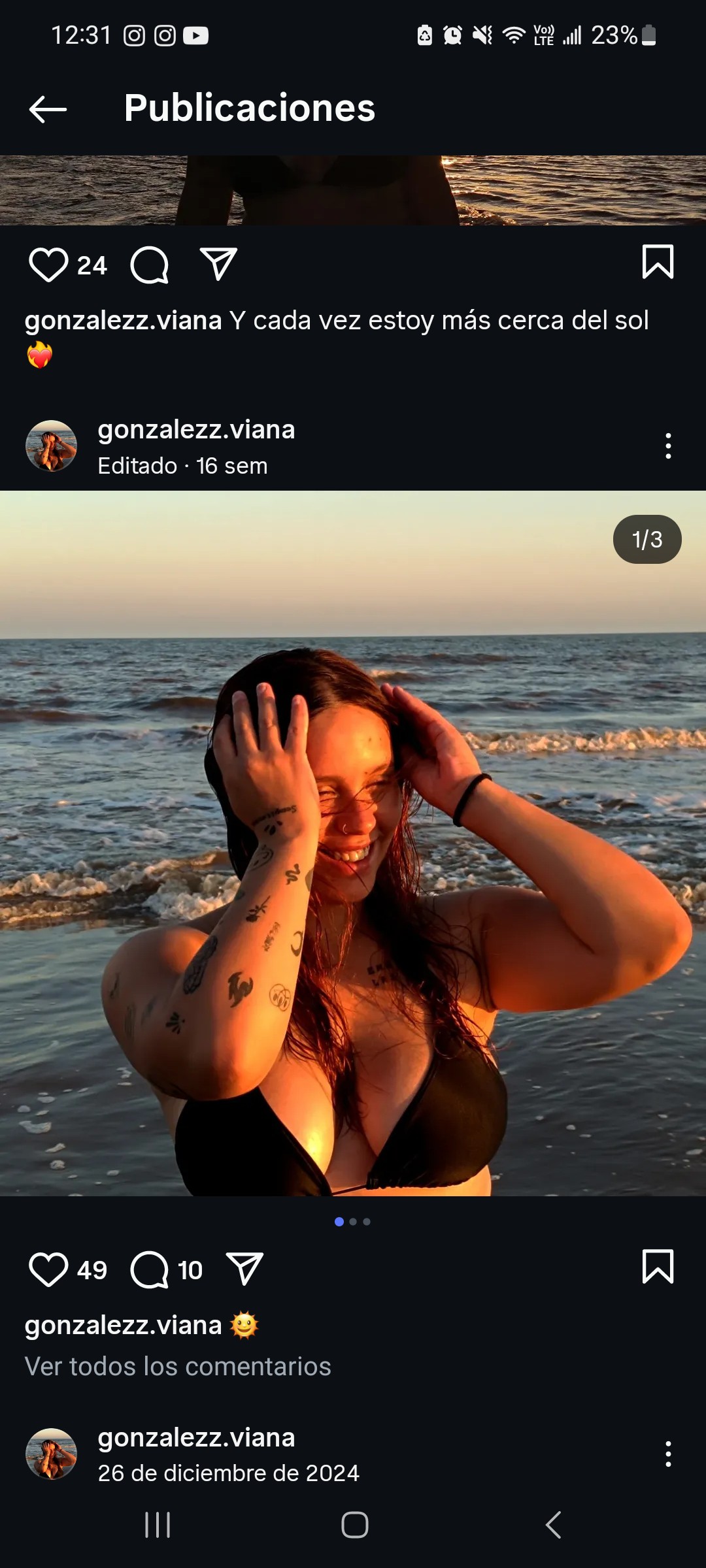Bookmark the post with 24 likes
Viewport: 706px width, 1568px height.
coord(658,262)
